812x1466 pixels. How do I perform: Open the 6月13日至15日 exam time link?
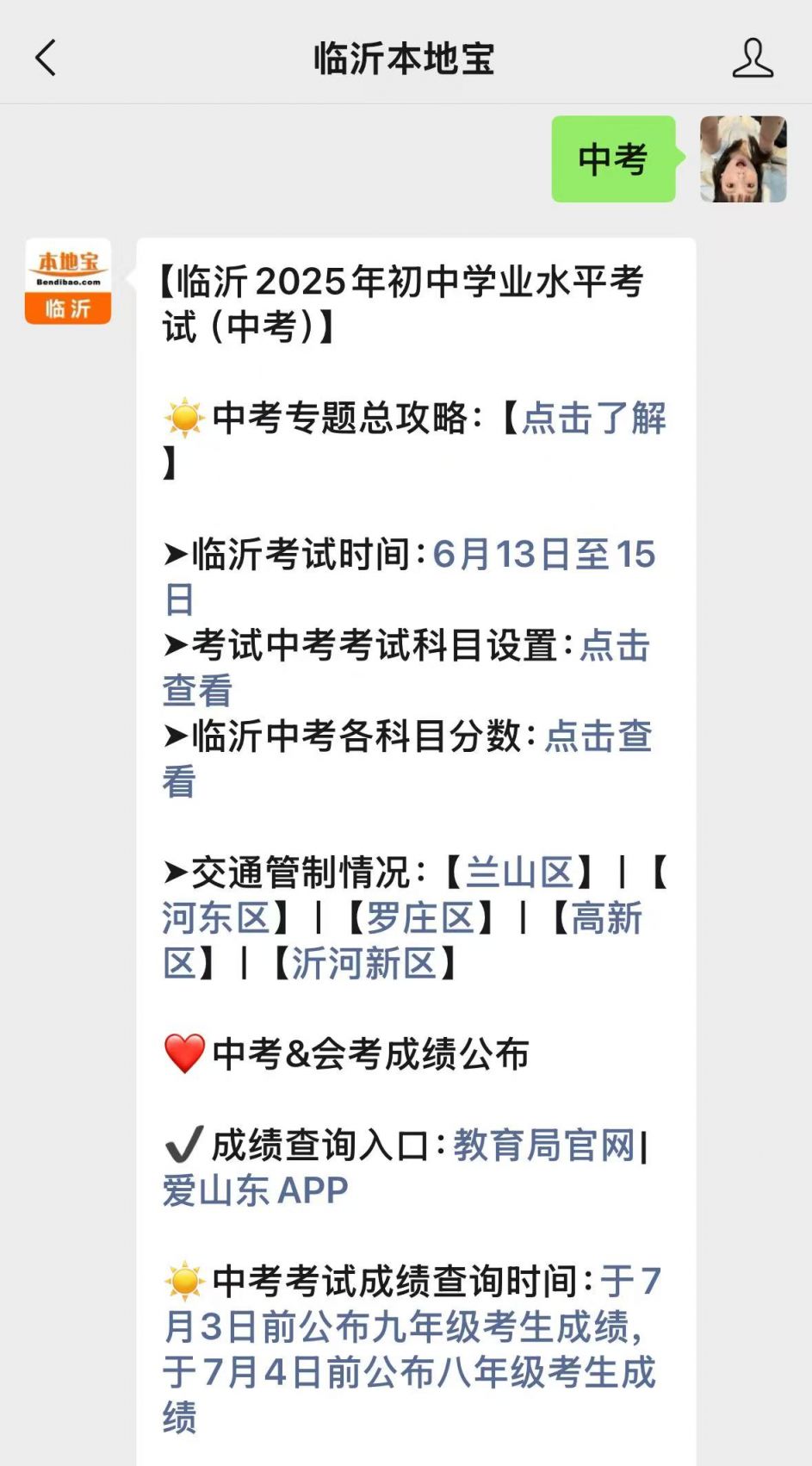point(542,554)
